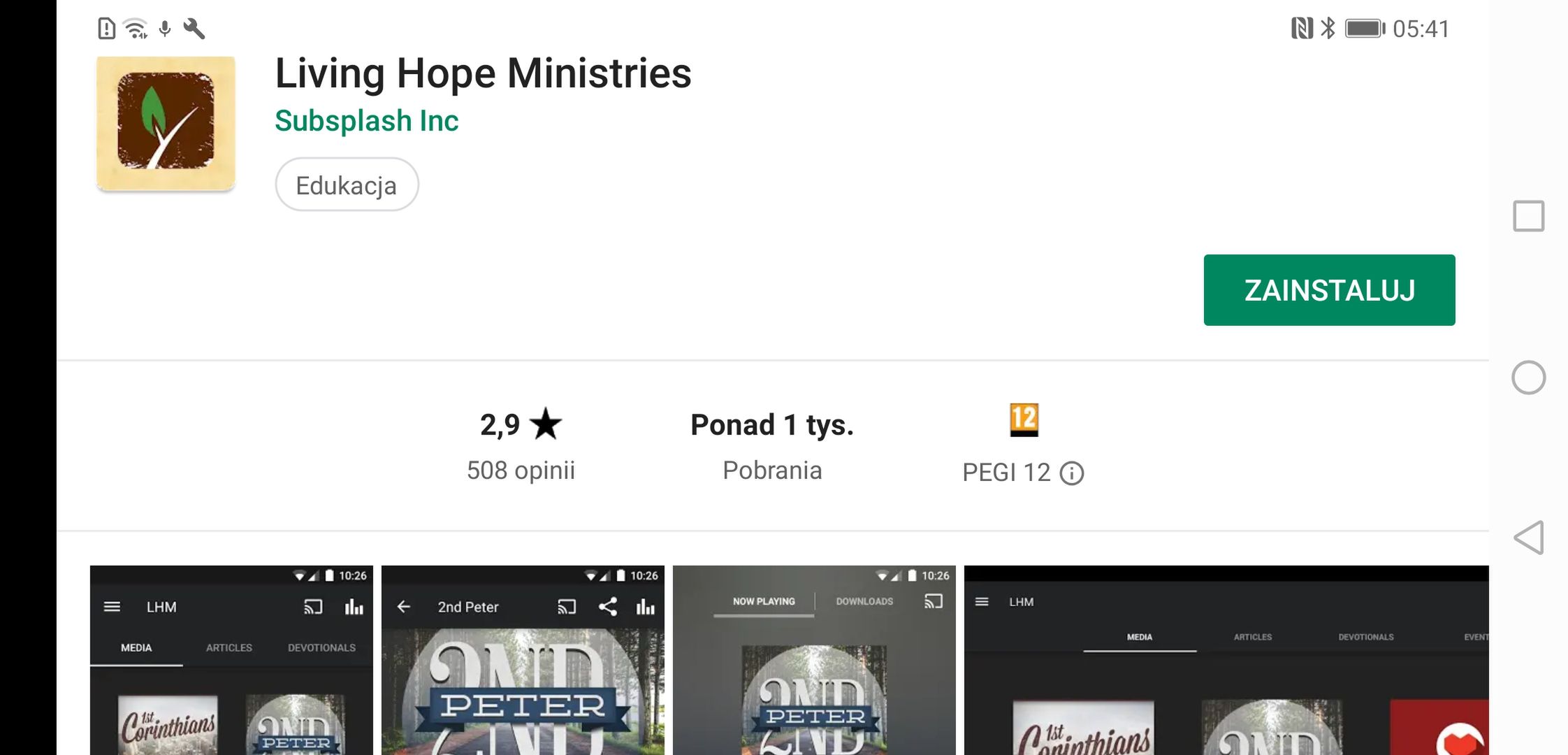Open the Subsplash Inc developer page
This screenshot has height=755, width=1568.
[366, 121]
